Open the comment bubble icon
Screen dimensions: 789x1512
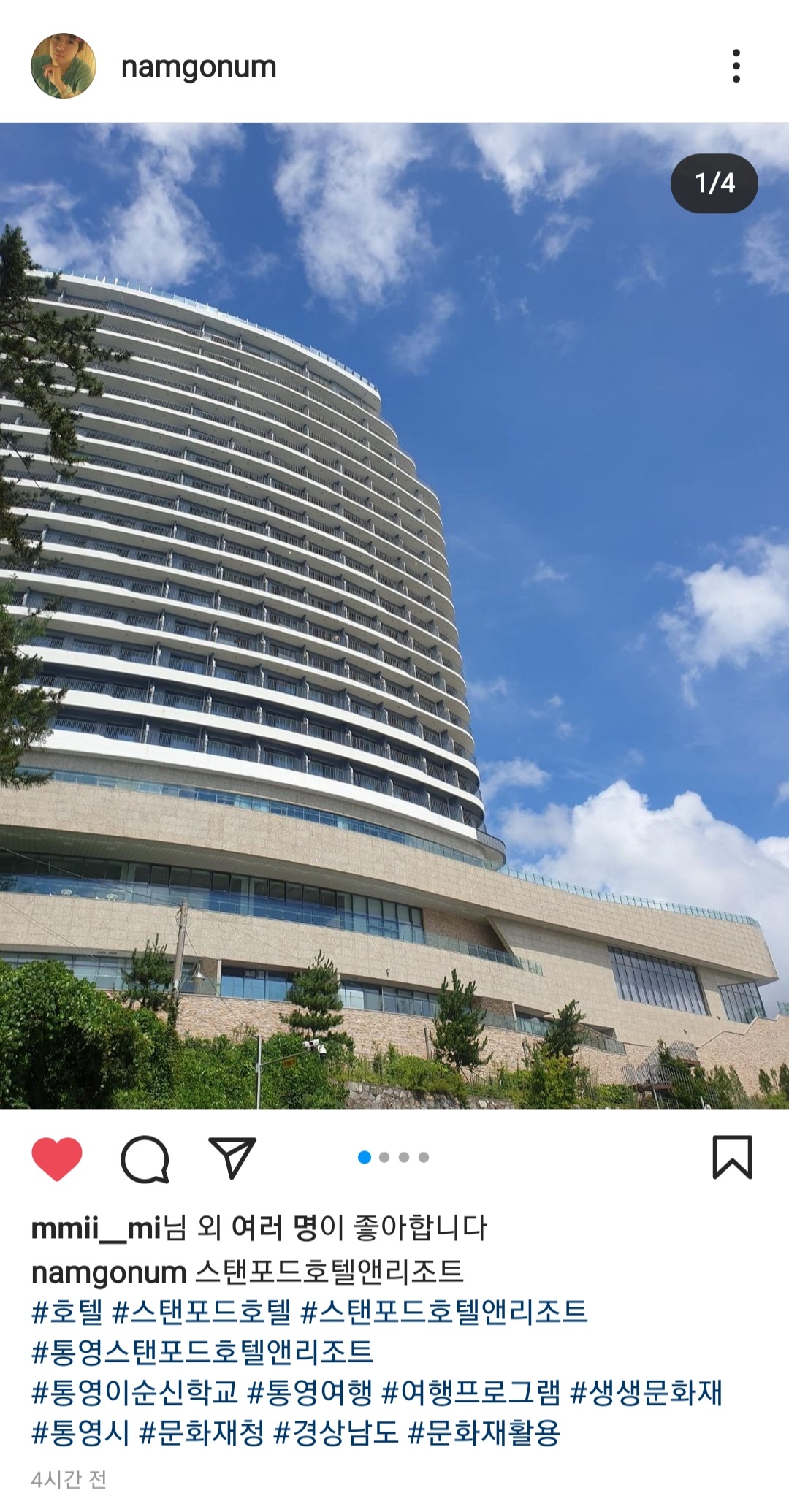pyautogui.click(x=145, y=1158)
